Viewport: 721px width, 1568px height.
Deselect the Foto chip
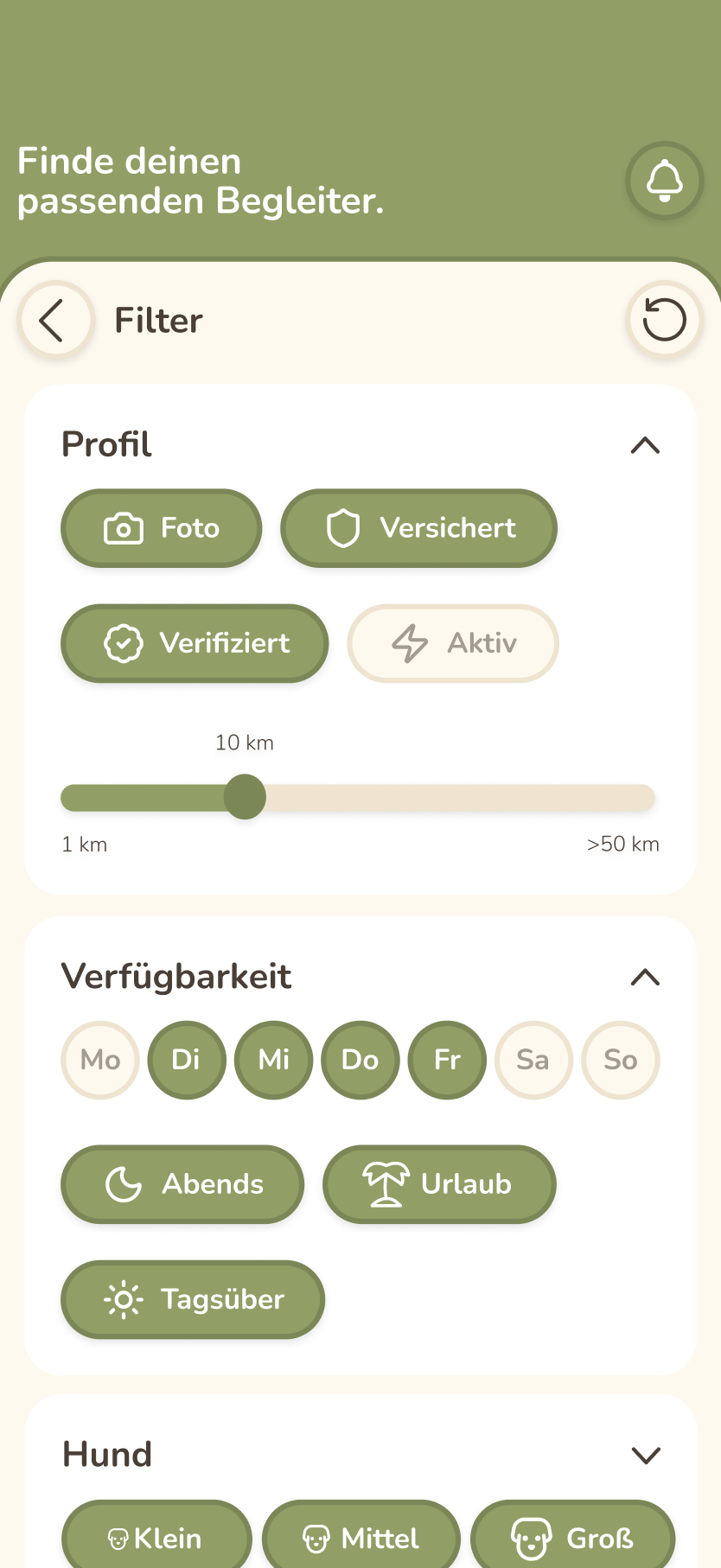(x=161, y=528)
